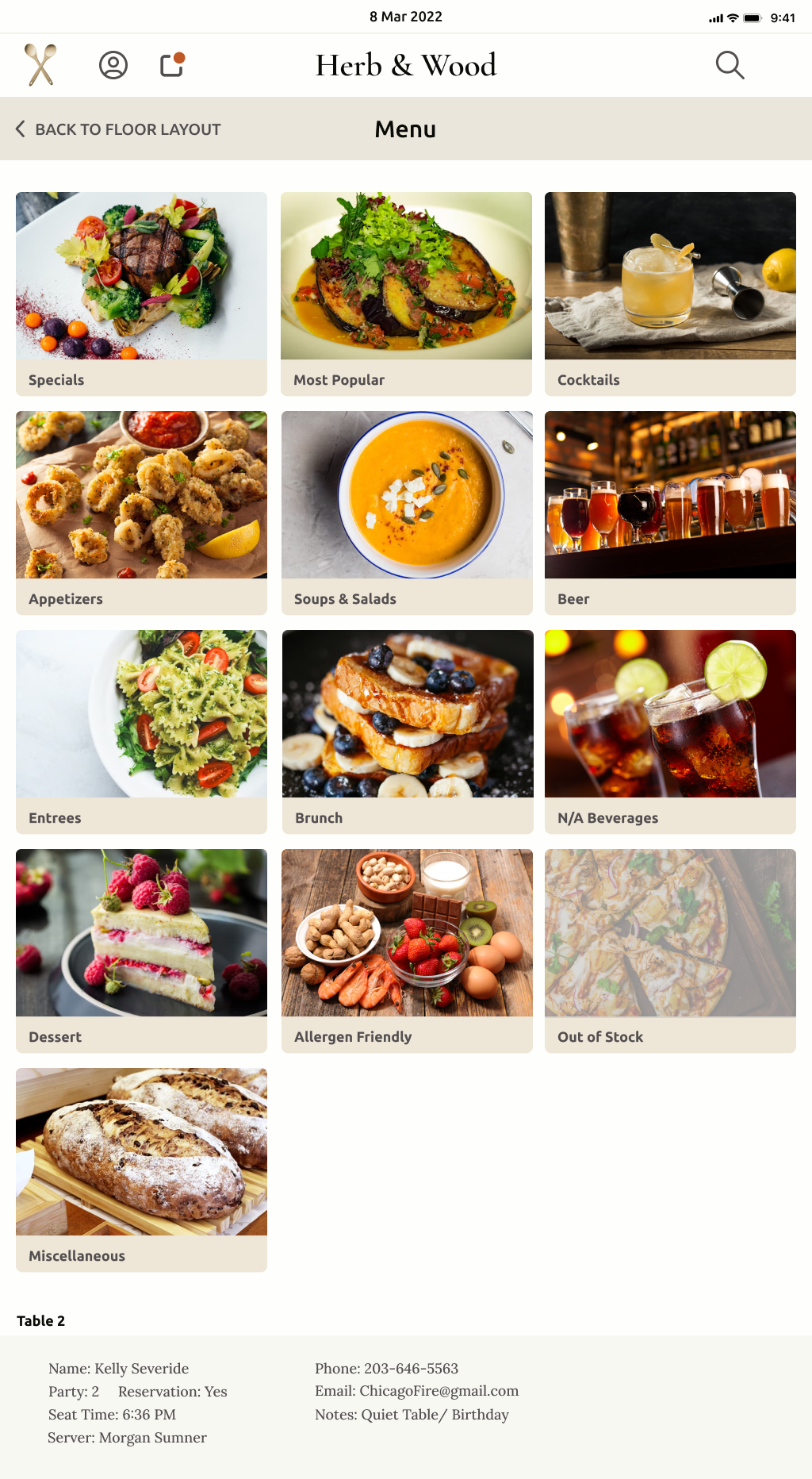Browse the Cocktails category

(670, 294)
